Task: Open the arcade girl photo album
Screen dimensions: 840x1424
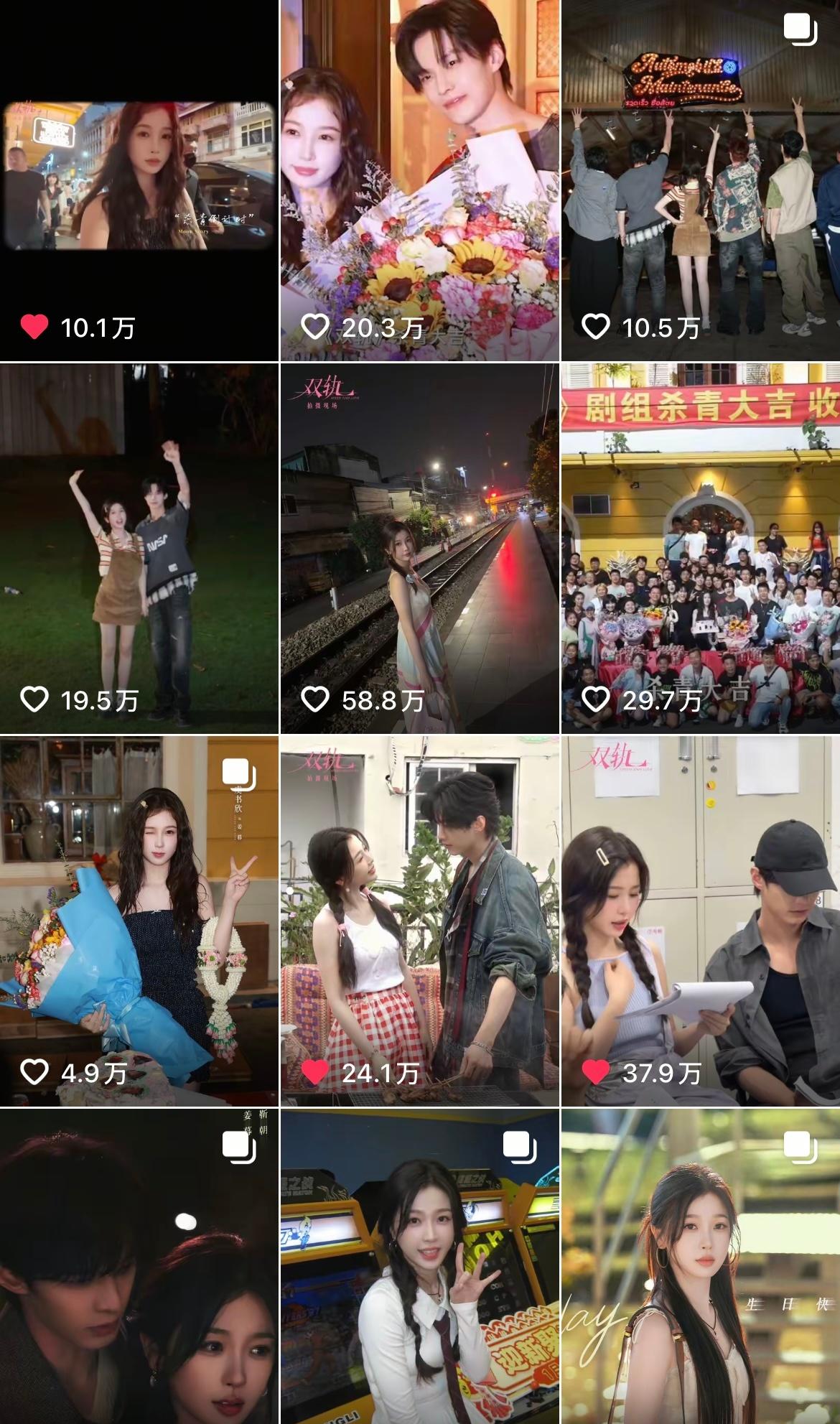Action: [x=419, y=1266]
